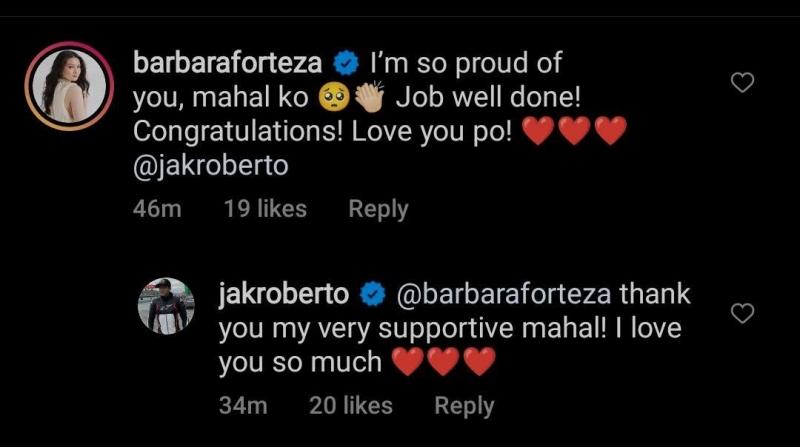
Task: View the 20 likes on jakroberto's reply
Action: click(350, 405)
